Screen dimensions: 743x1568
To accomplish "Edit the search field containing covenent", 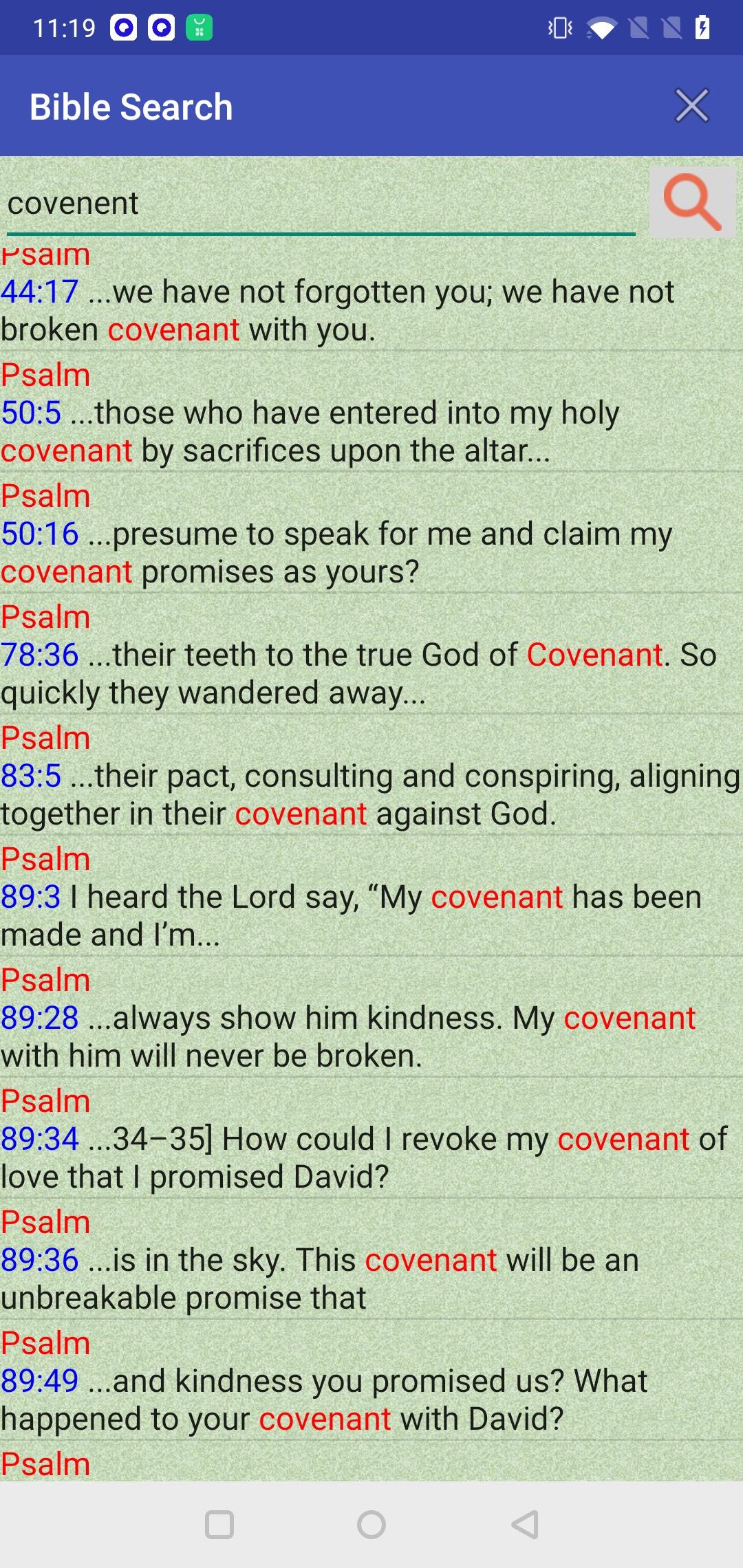I will click(321, 204).
